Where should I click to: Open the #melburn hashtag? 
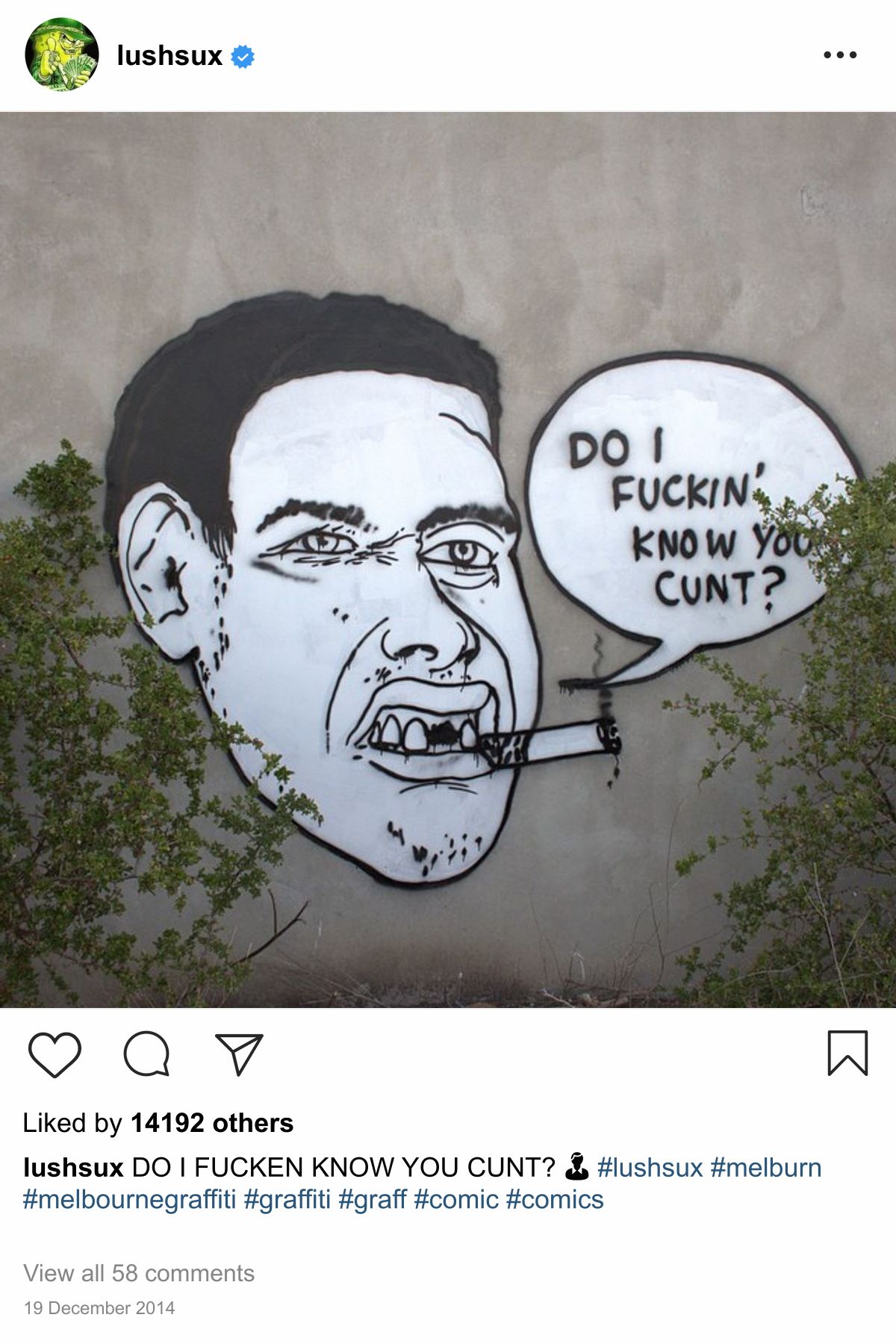[x=765, y=1168]
